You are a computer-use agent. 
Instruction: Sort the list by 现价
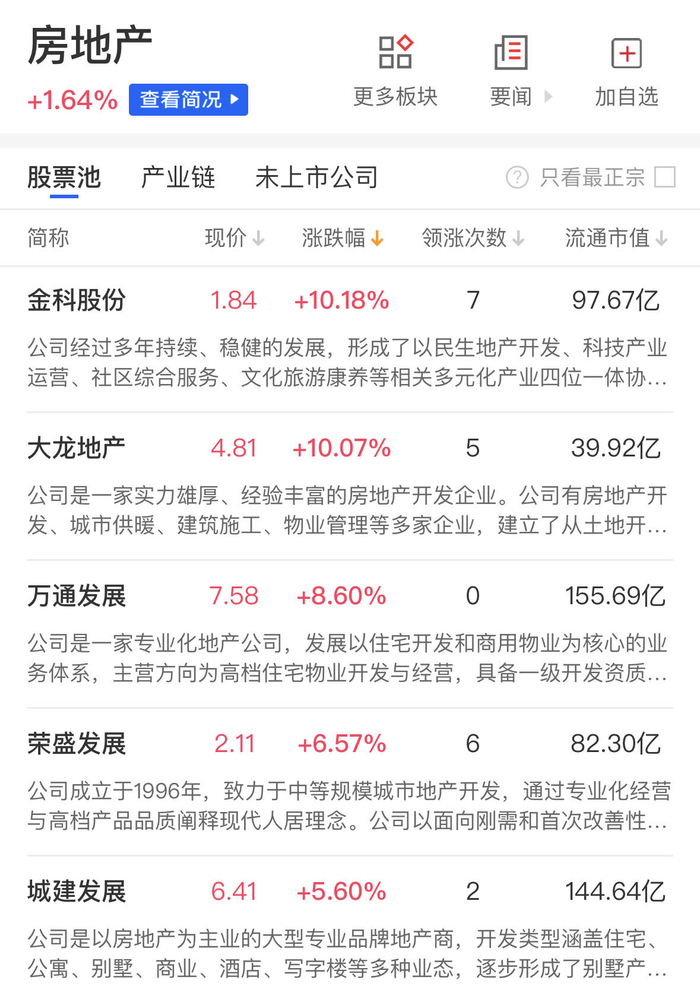click(234, 238)
